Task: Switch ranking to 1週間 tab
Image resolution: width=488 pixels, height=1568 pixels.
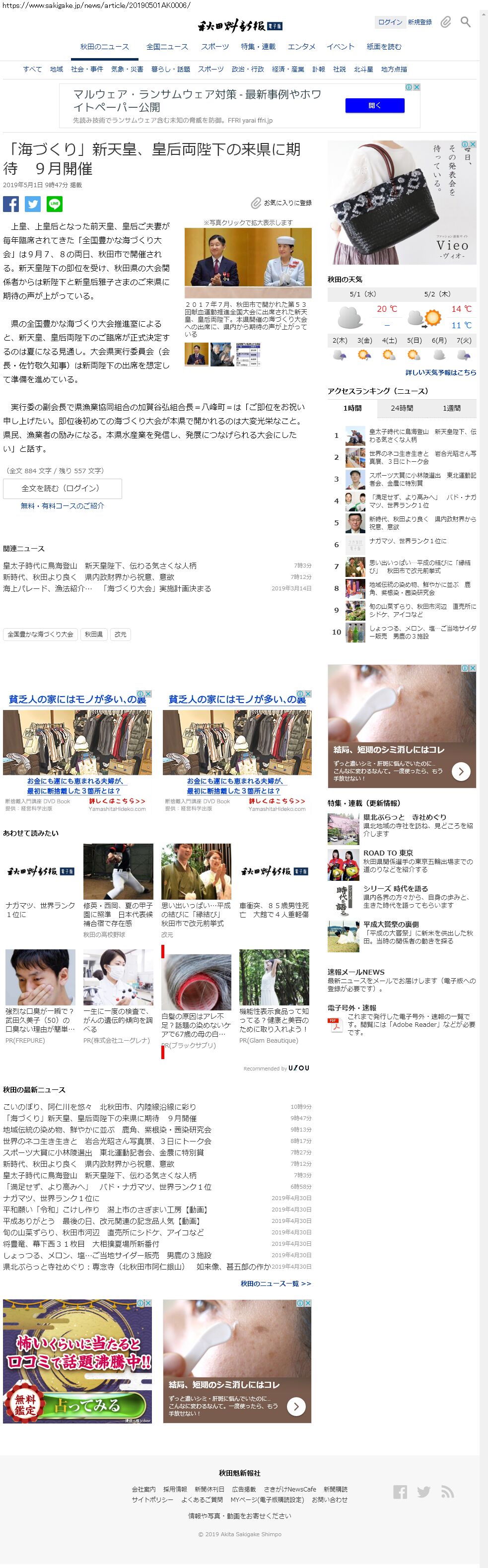Action: click(x=451, y=409)
